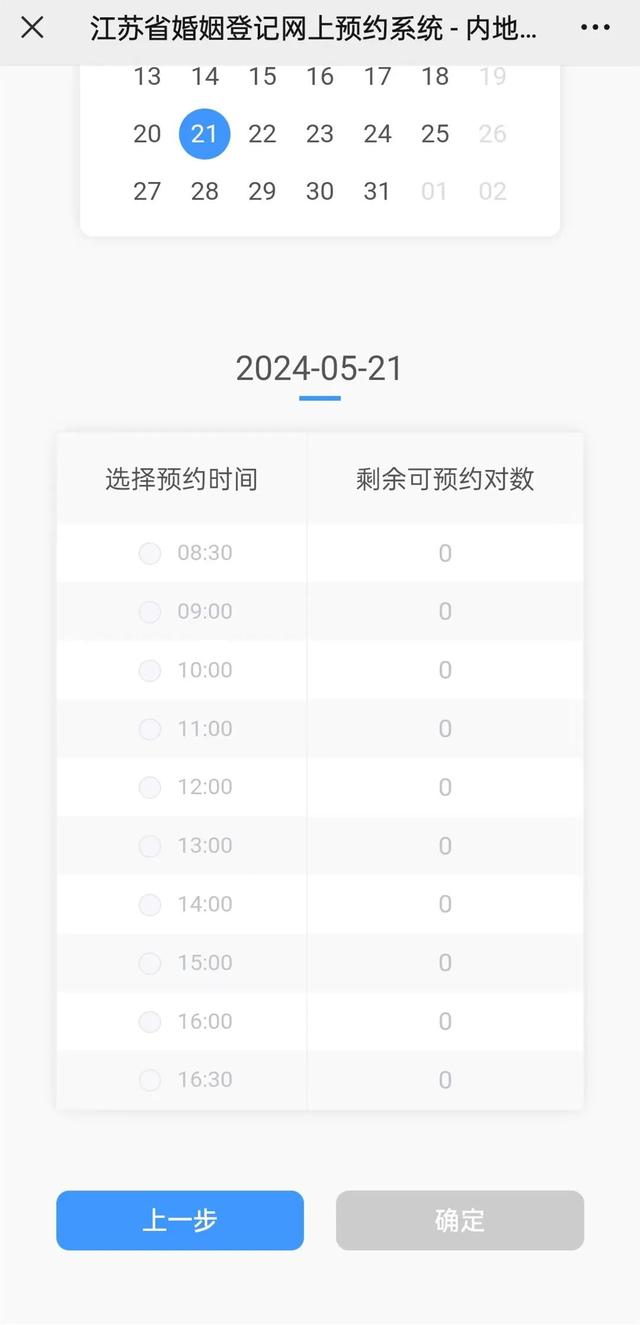Choose the 09:00 appointment slot
640x1325 pixels.
[150, 612]
